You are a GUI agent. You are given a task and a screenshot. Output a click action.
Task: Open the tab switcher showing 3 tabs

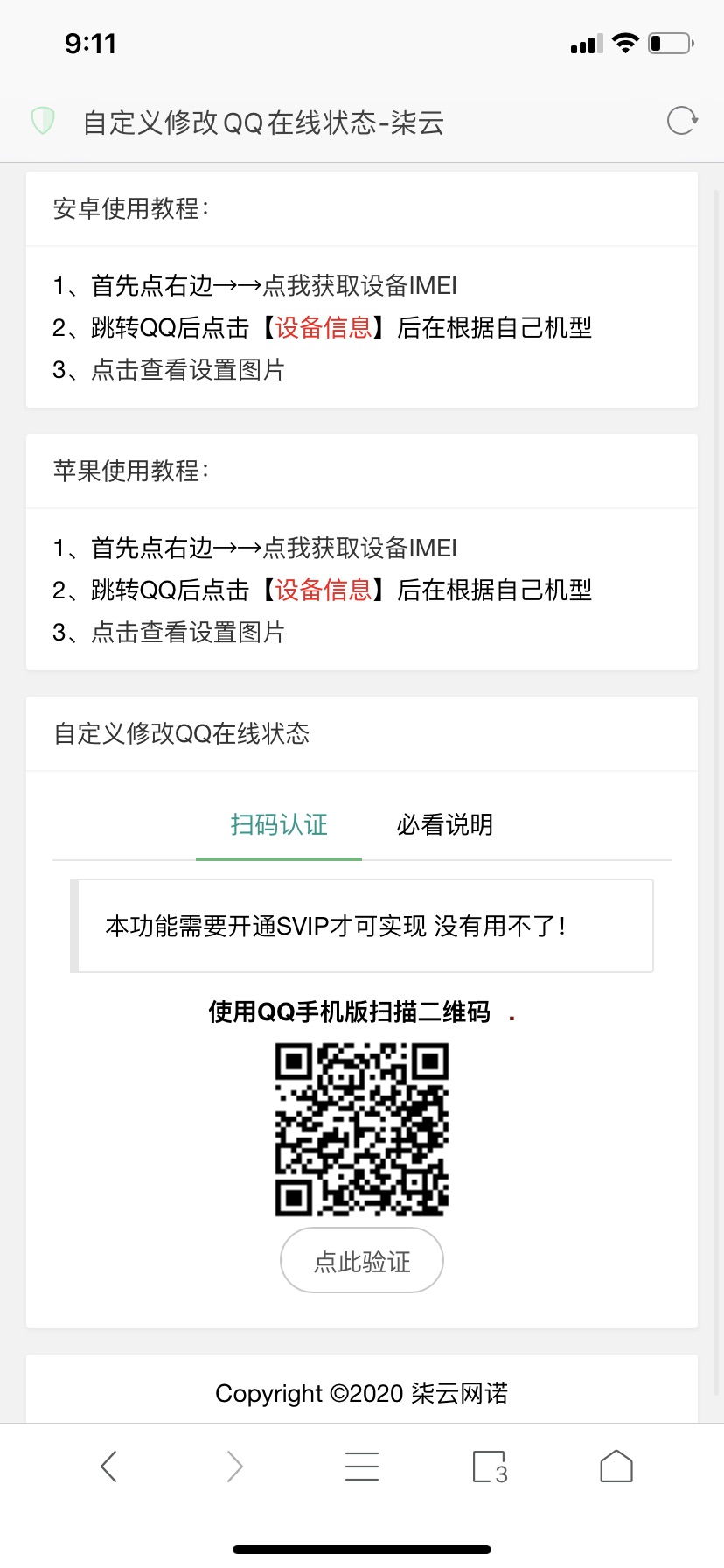[490, 1466]
